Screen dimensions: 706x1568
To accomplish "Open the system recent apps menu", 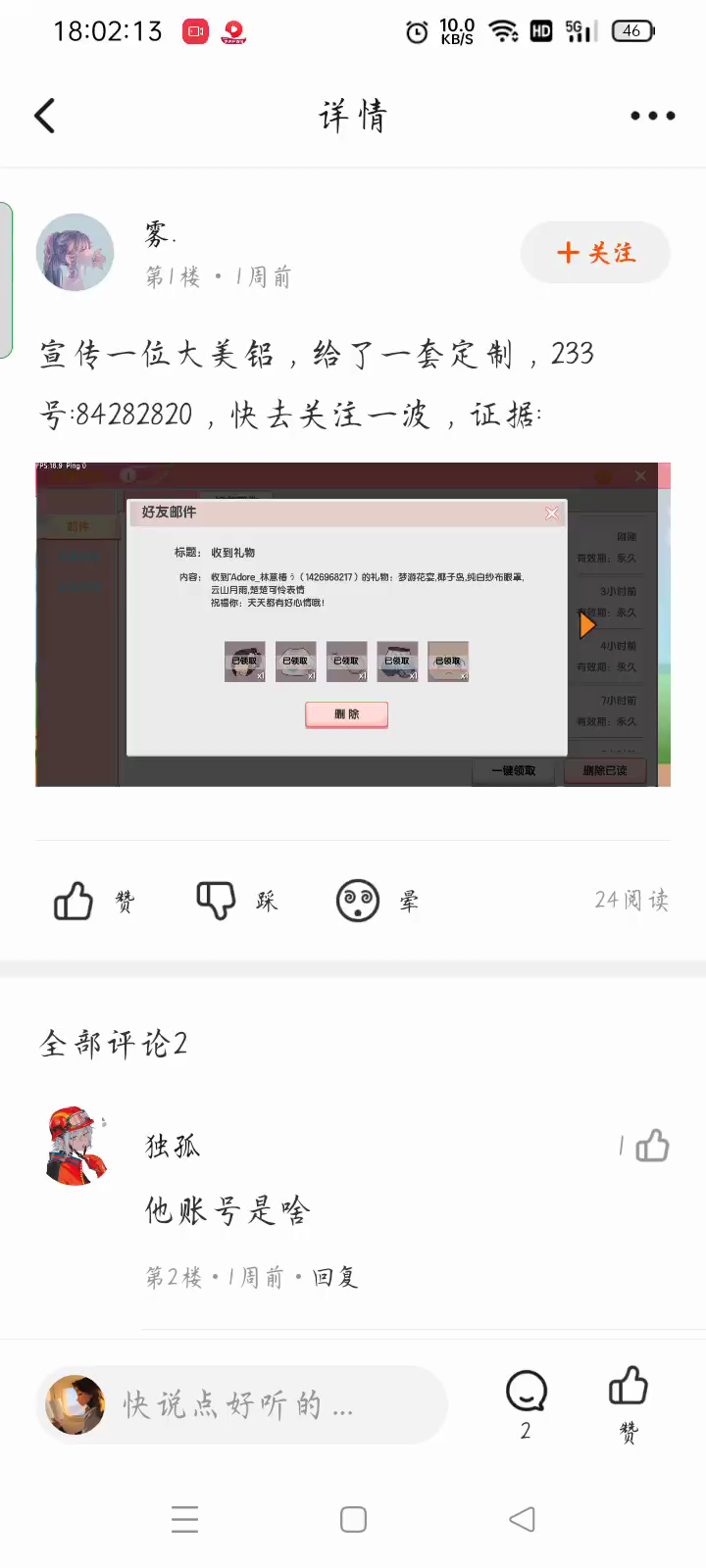I will [x=184, y=1519].
